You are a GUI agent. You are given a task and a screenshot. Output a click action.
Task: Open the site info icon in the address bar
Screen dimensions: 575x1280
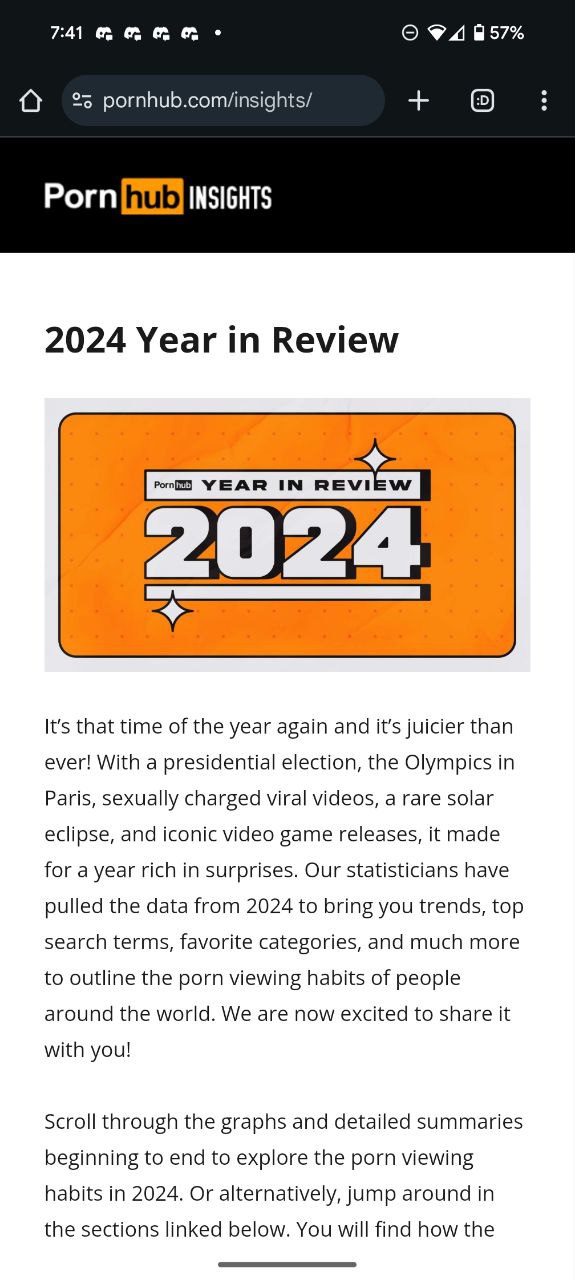pyautogui.click(x=82, y=100)
